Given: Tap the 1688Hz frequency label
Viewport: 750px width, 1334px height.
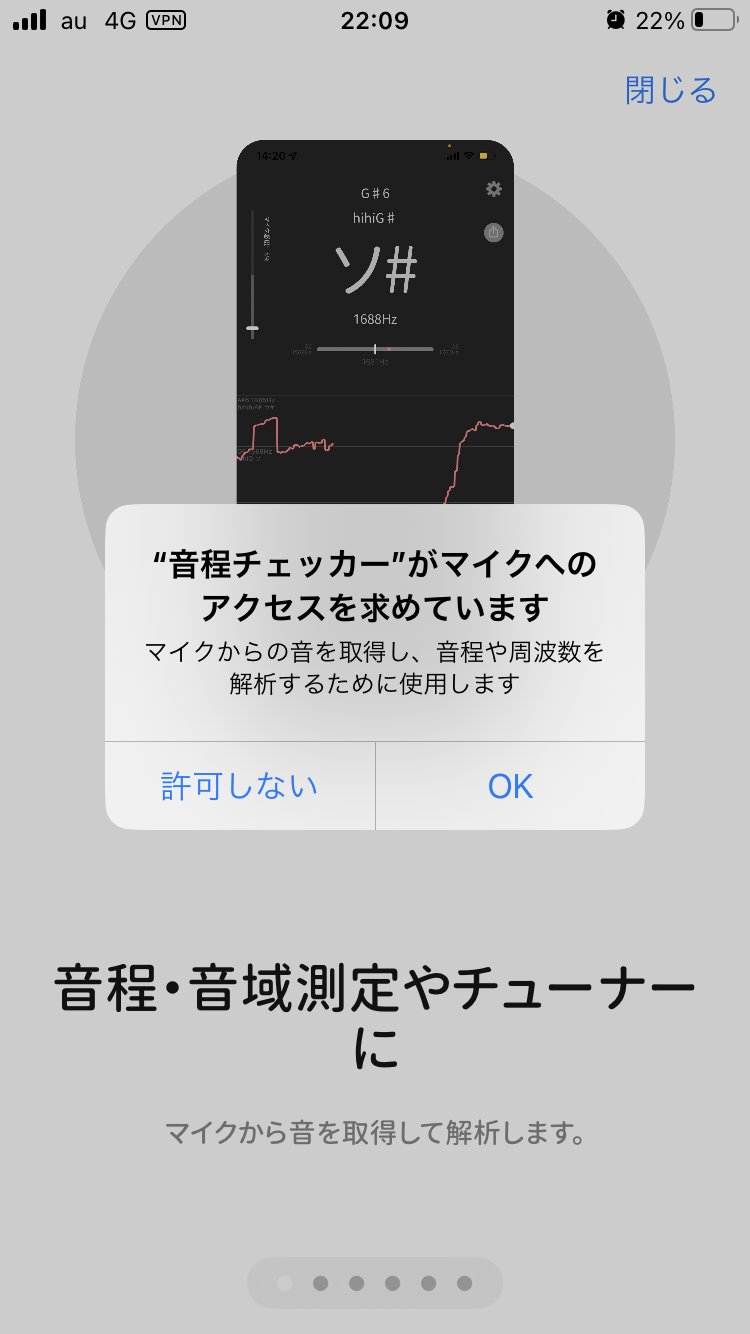Looking at the screenshot, I should pos(376,319).
